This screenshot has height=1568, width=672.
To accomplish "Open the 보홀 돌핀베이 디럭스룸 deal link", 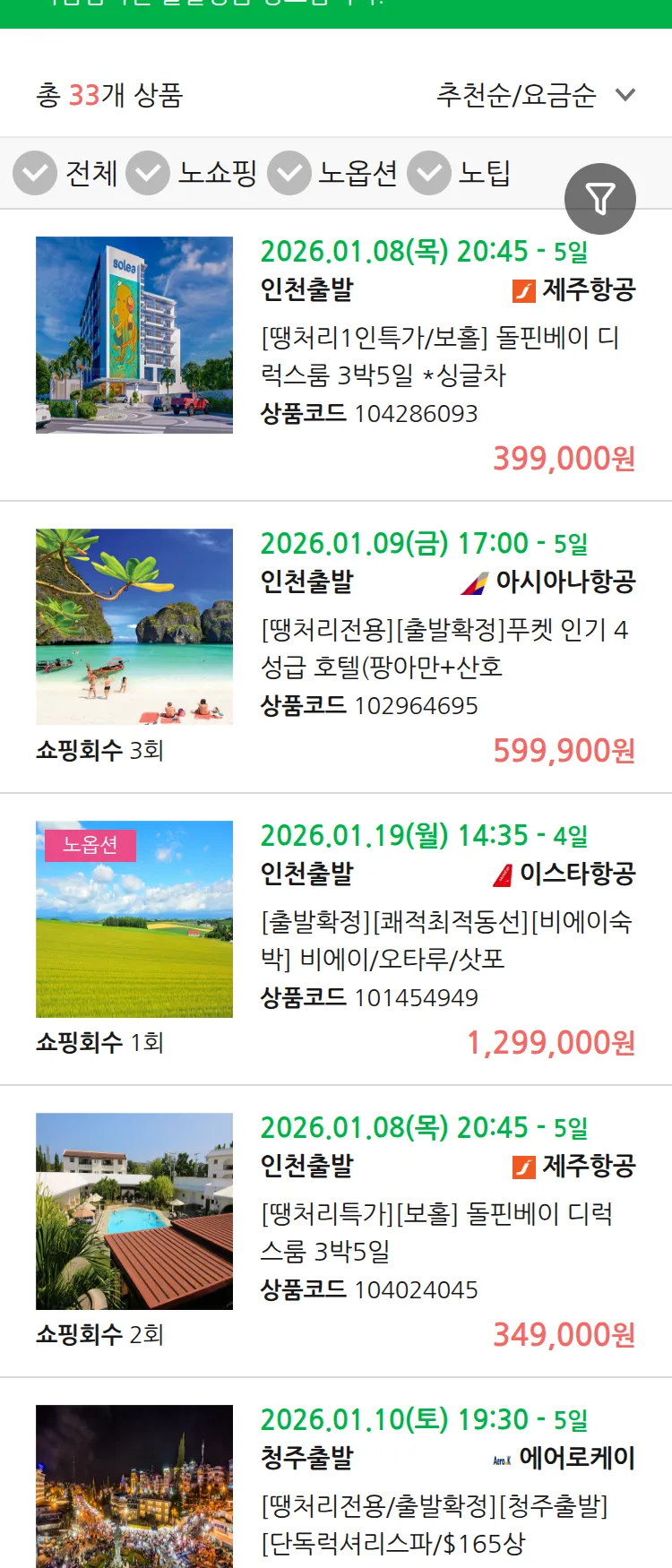I will (443, 358).
